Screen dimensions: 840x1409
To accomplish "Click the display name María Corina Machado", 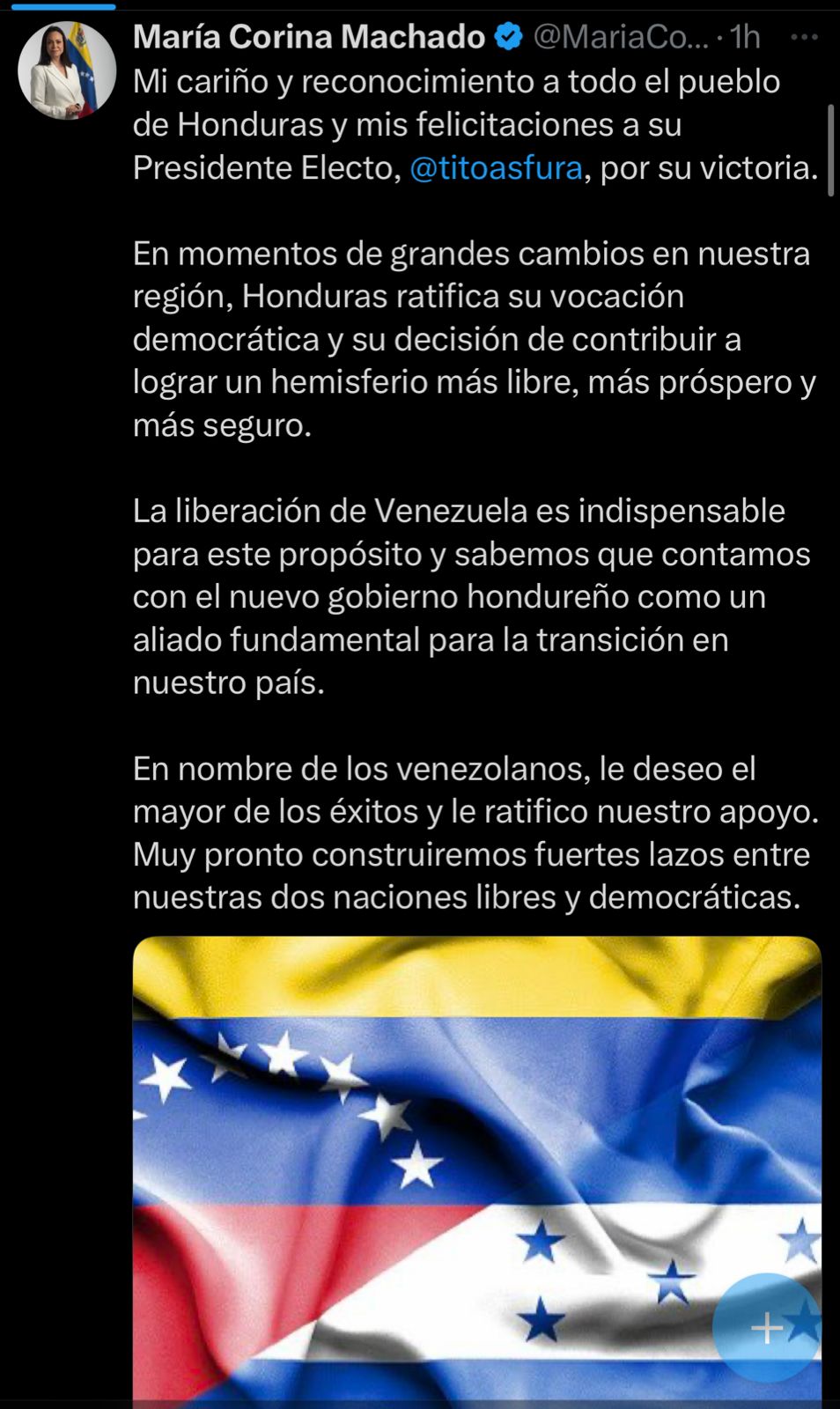I will [306, 37].
